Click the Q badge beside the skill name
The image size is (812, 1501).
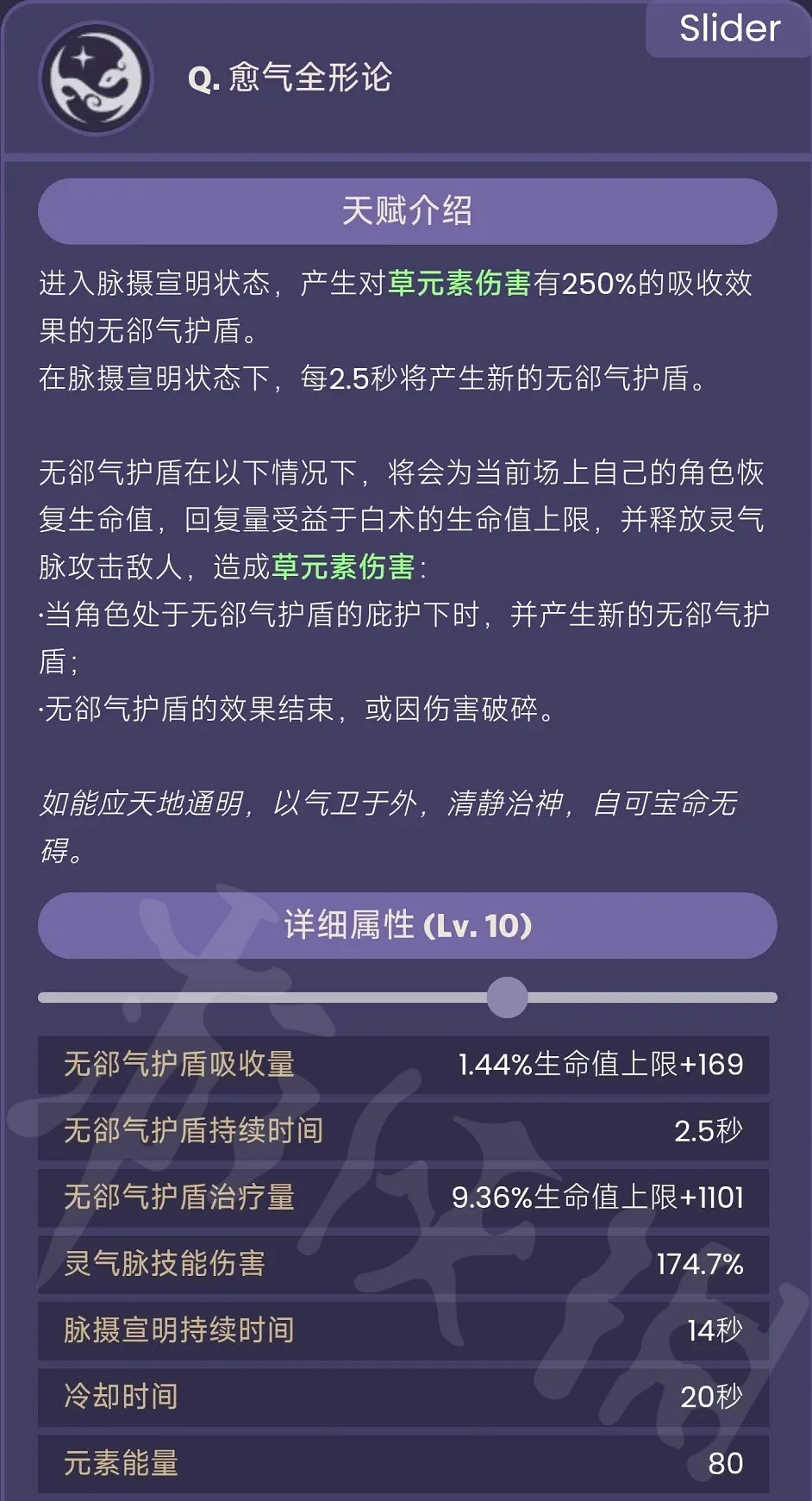(x=200, y=78)
